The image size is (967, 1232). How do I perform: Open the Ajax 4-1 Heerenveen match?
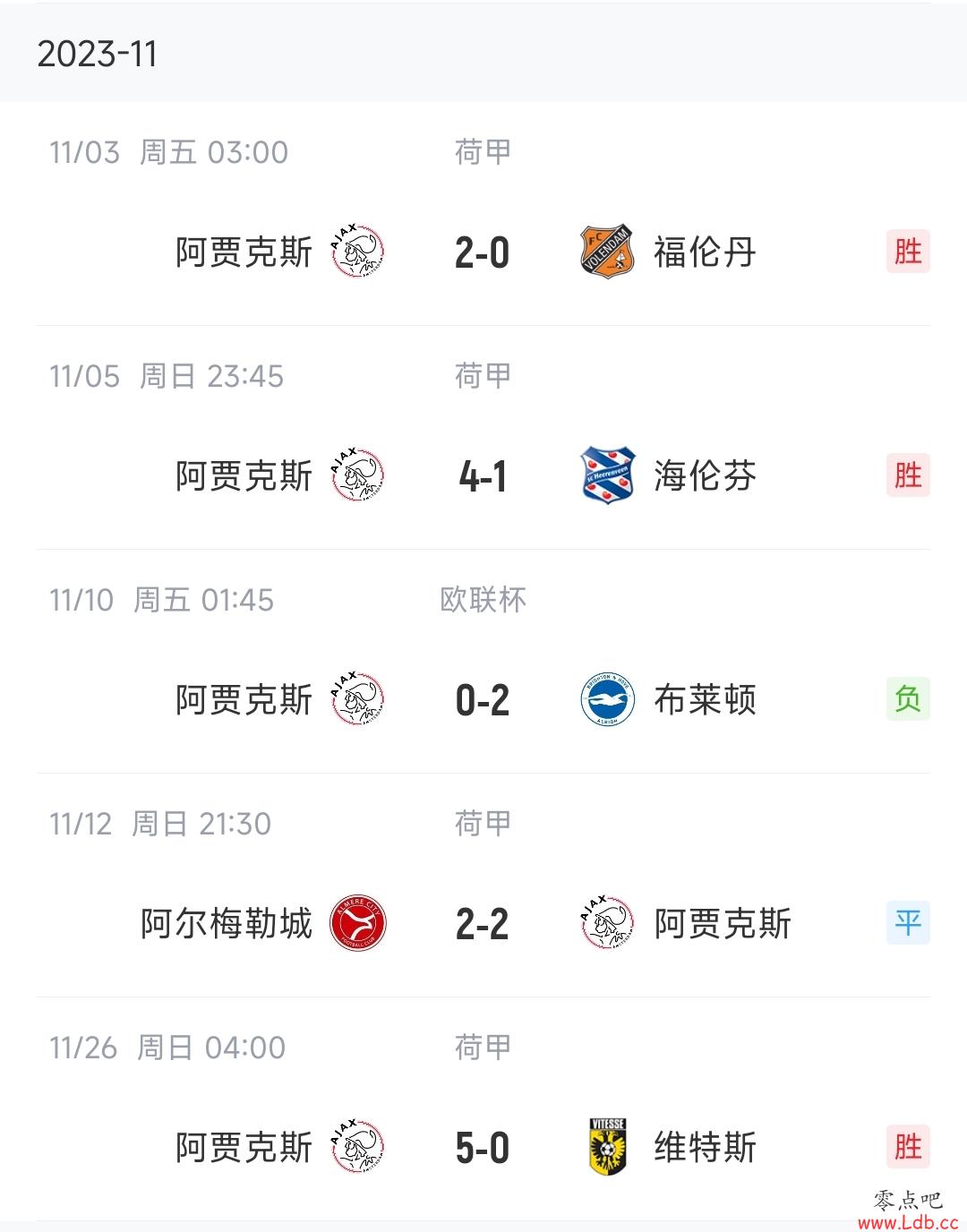(x=482, y=476)
